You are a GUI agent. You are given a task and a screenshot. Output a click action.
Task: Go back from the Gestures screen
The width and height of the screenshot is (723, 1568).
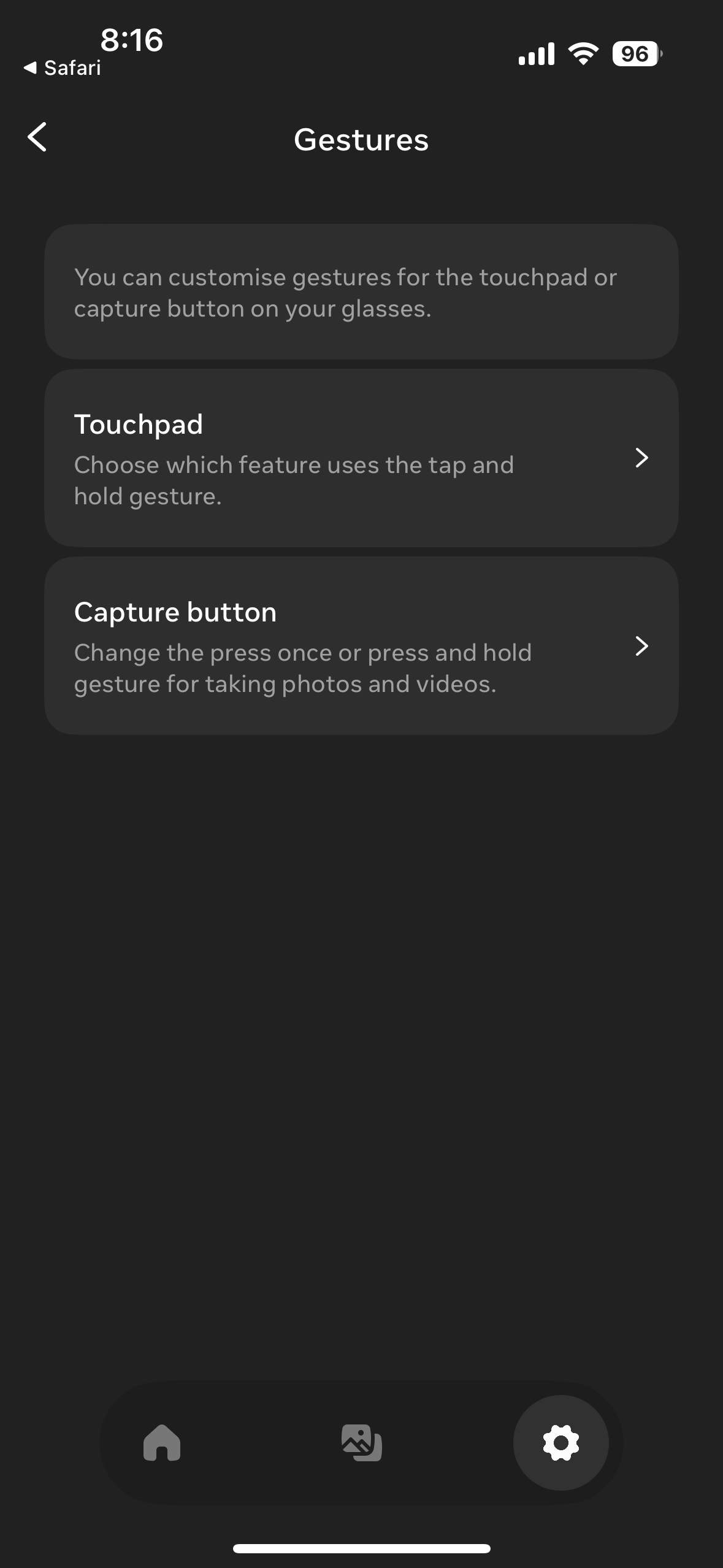37,137
